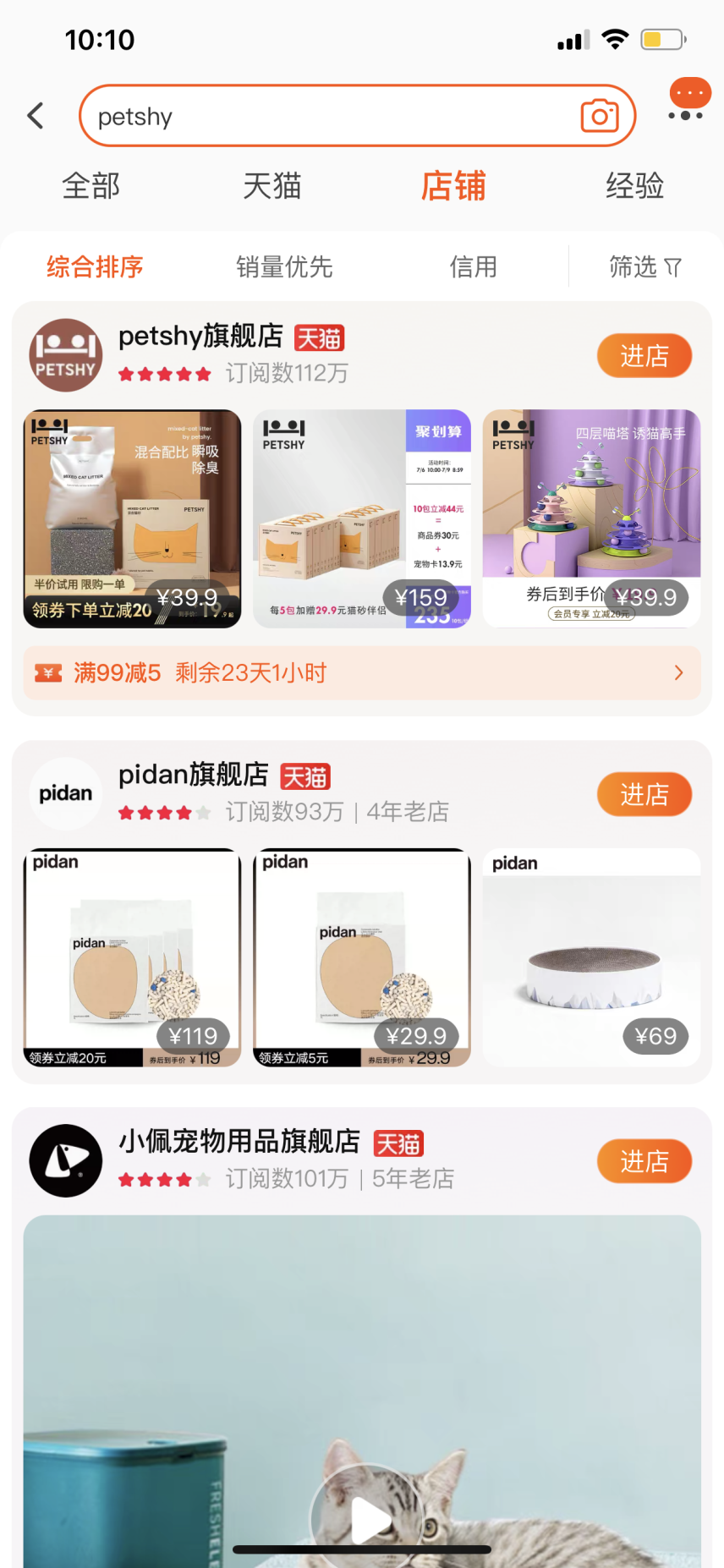The width and height of the screenshot is (724, 1568).
Task: Tap the ¥29.9 pidan cat litter thumbnail
Action: tap(362, 957)
